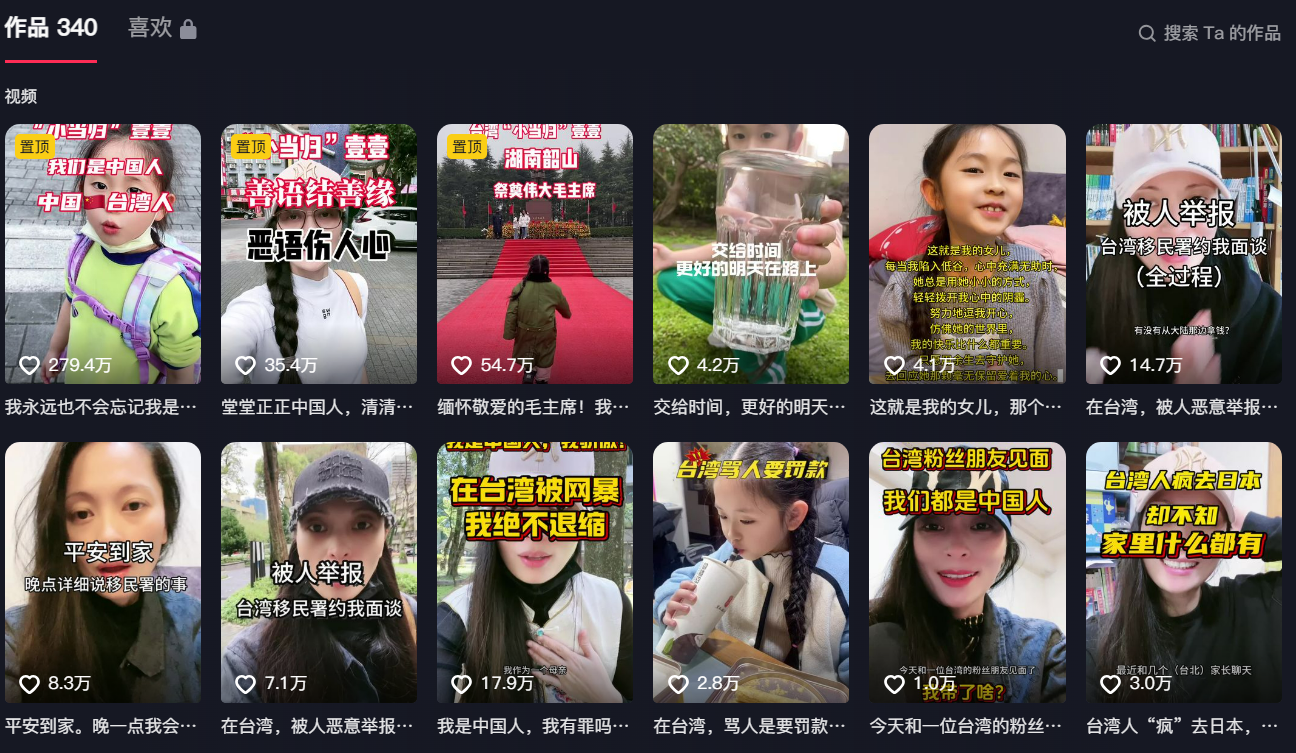This screenshot has width=1296, height=753.
Task: Play the 台湾人疯去日本 video
Action: click(x=1183, y=572)
